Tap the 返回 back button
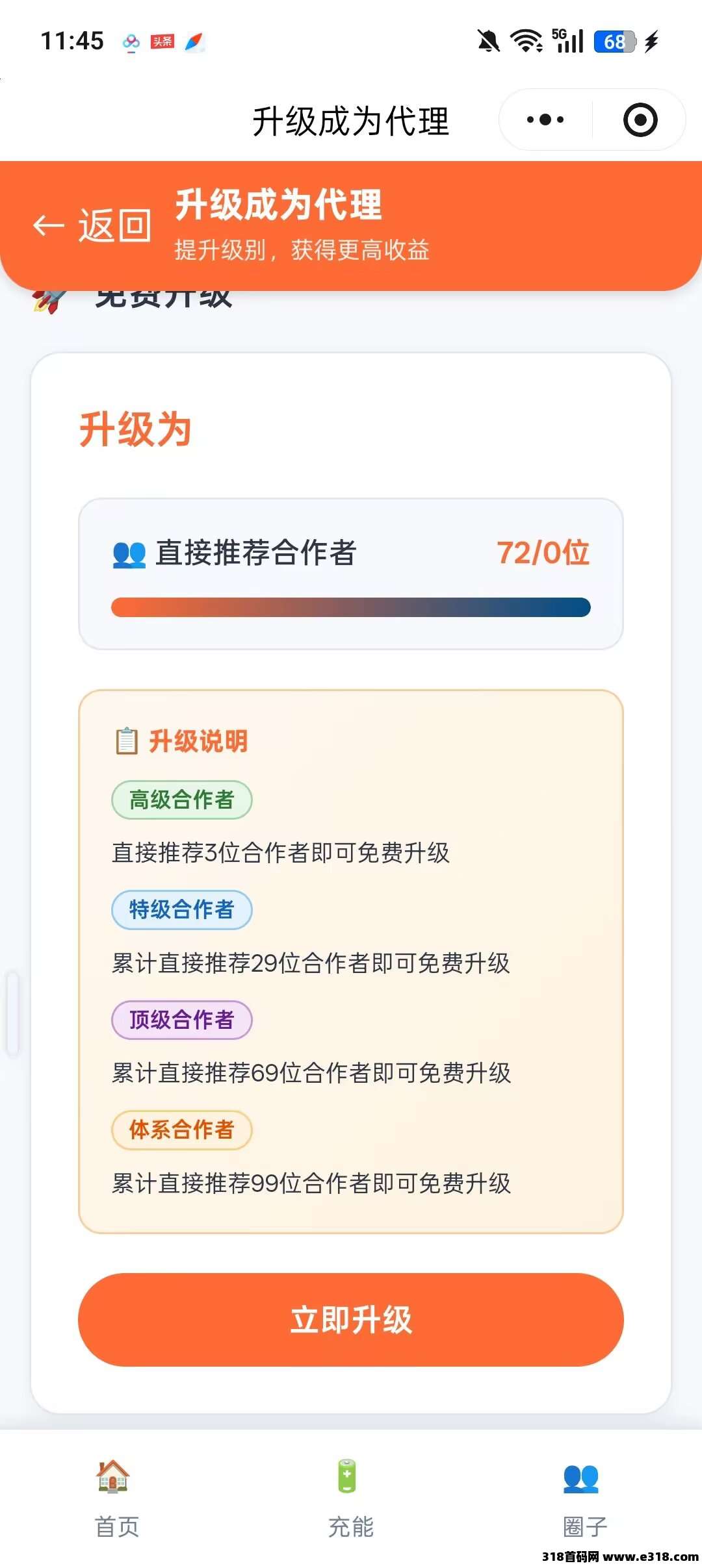 (92, 225)
